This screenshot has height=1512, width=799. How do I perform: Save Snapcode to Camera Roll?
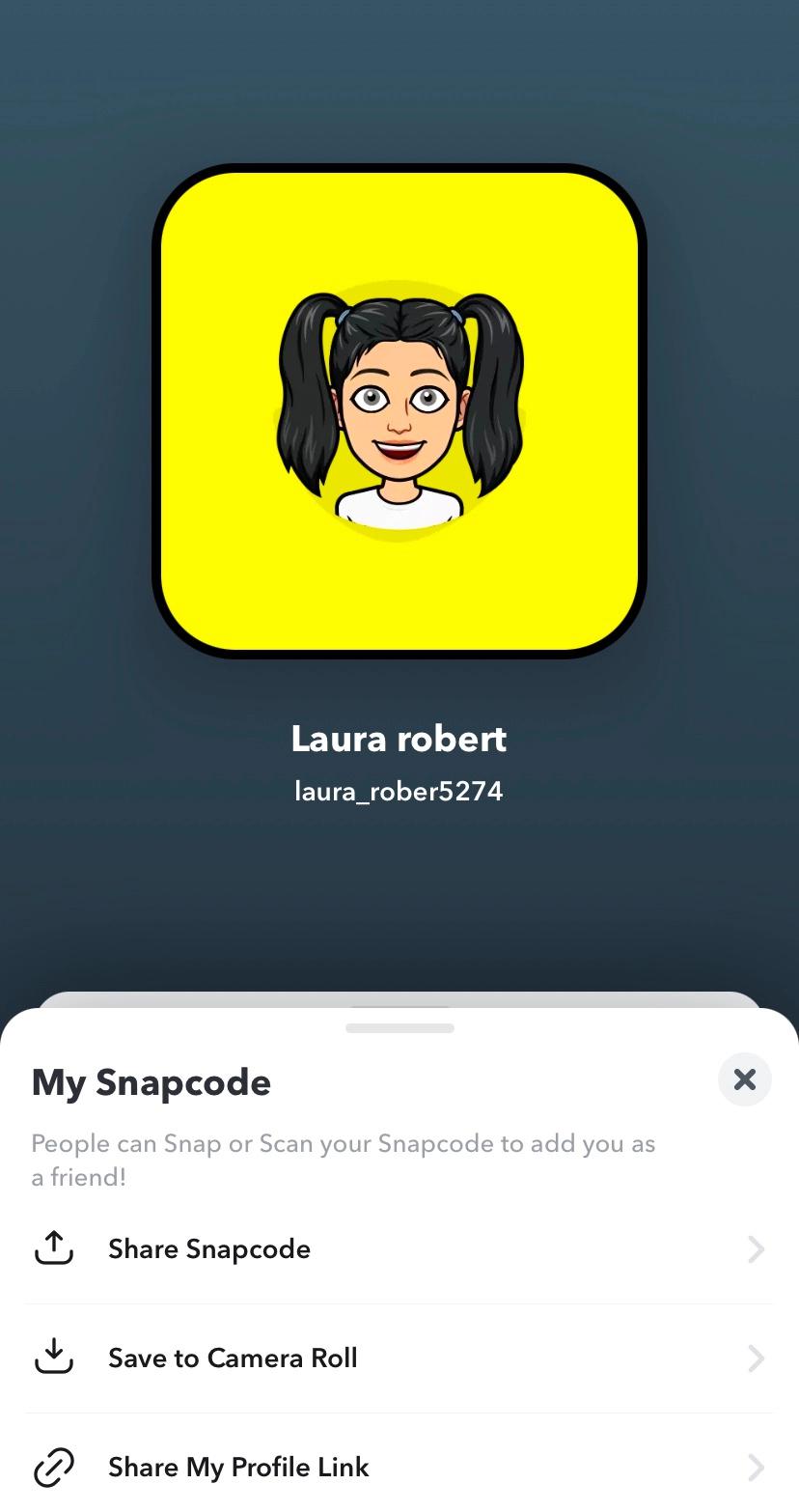(233, 1358)
